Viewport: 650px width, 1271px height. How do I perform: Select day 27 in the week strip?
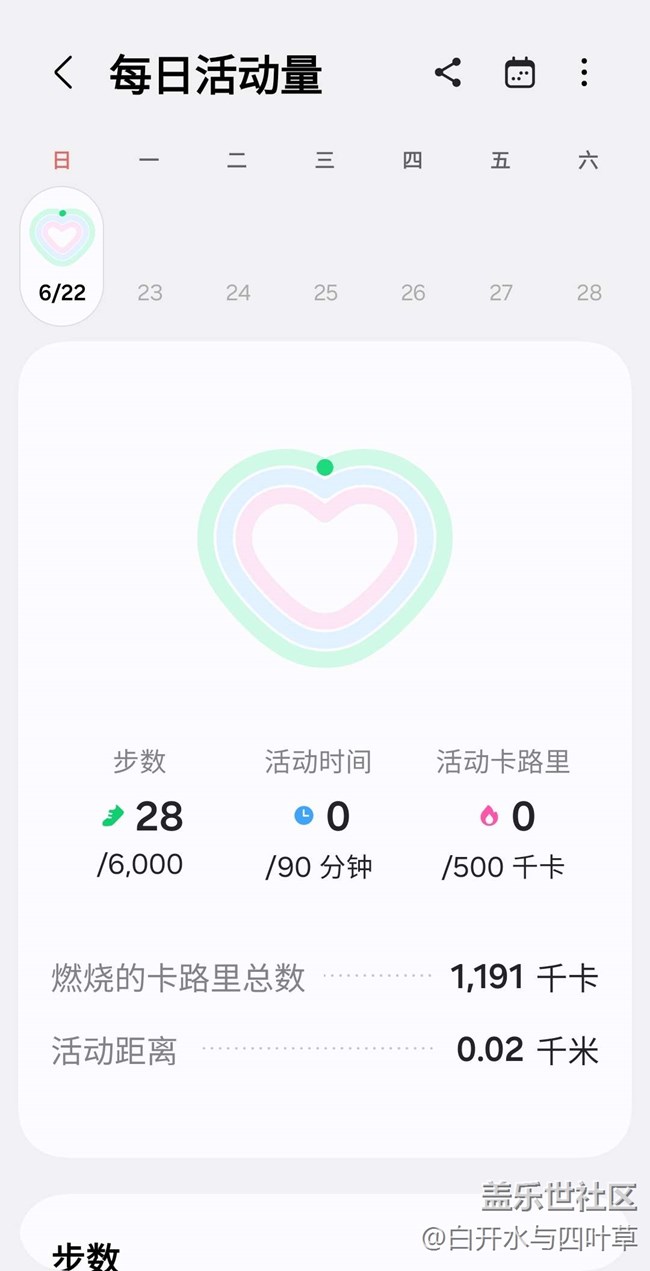[501, 292]
